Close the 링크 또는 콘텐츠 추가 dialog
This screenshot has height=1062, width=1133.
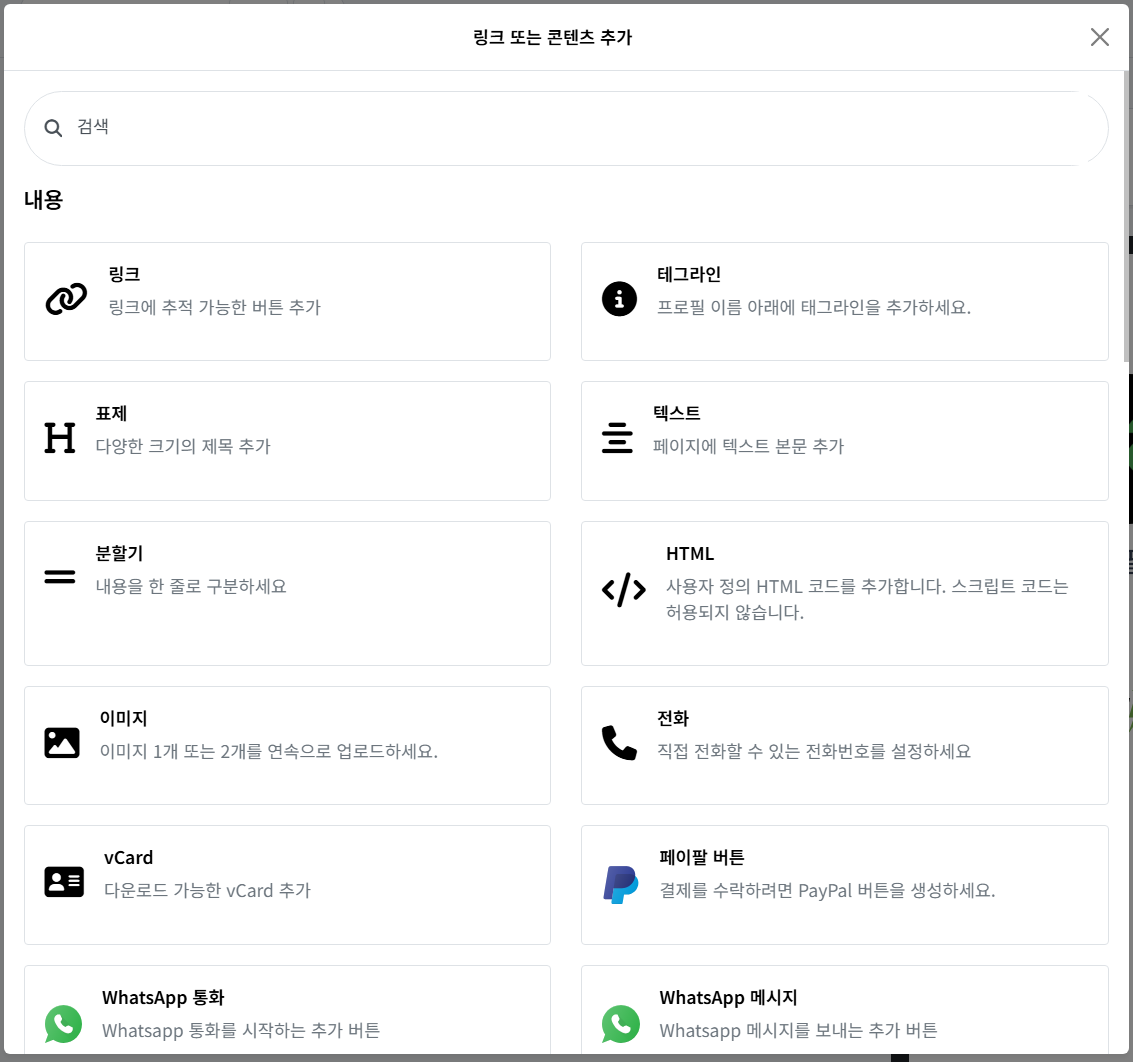[1099, 37]
